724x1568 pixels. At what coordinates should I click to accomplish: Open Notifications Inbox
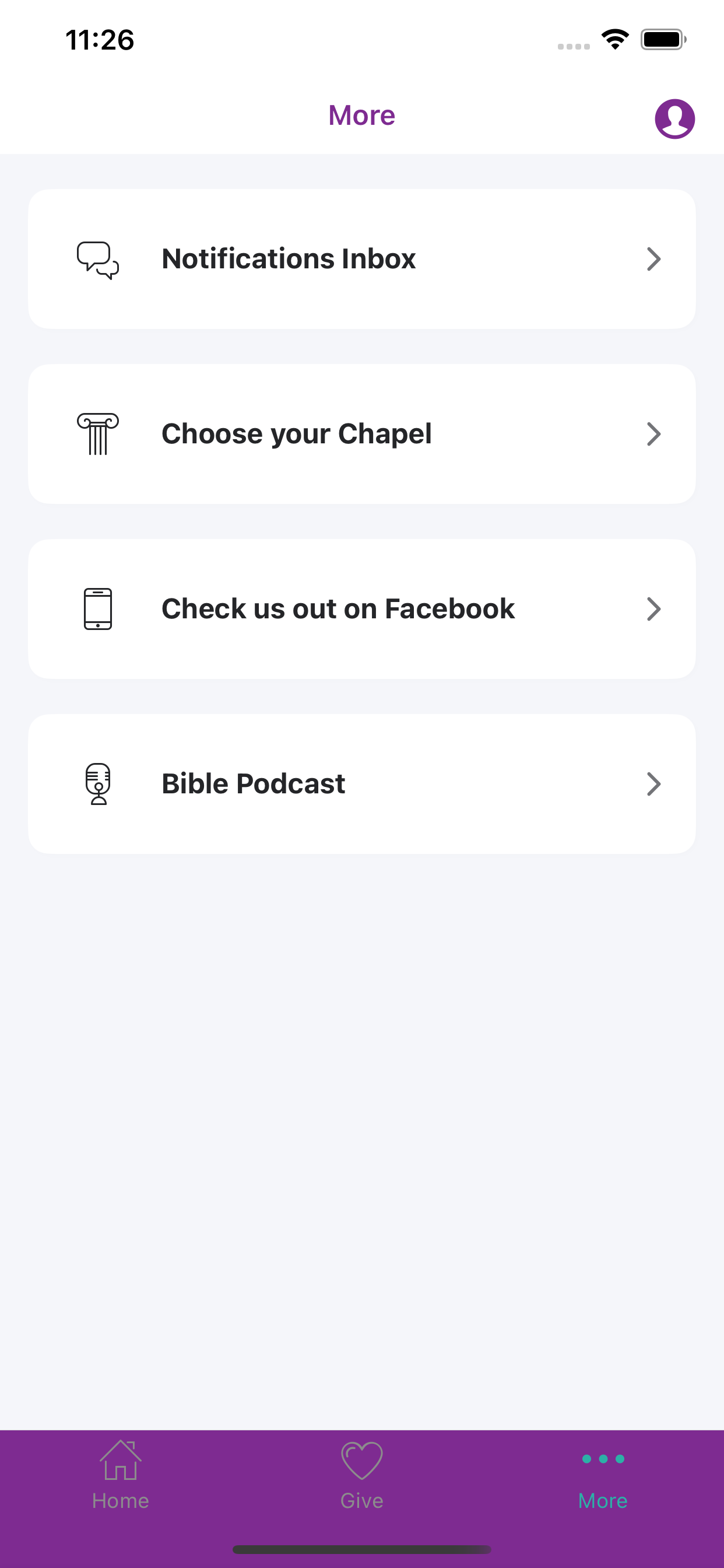(x=362, y=258)
